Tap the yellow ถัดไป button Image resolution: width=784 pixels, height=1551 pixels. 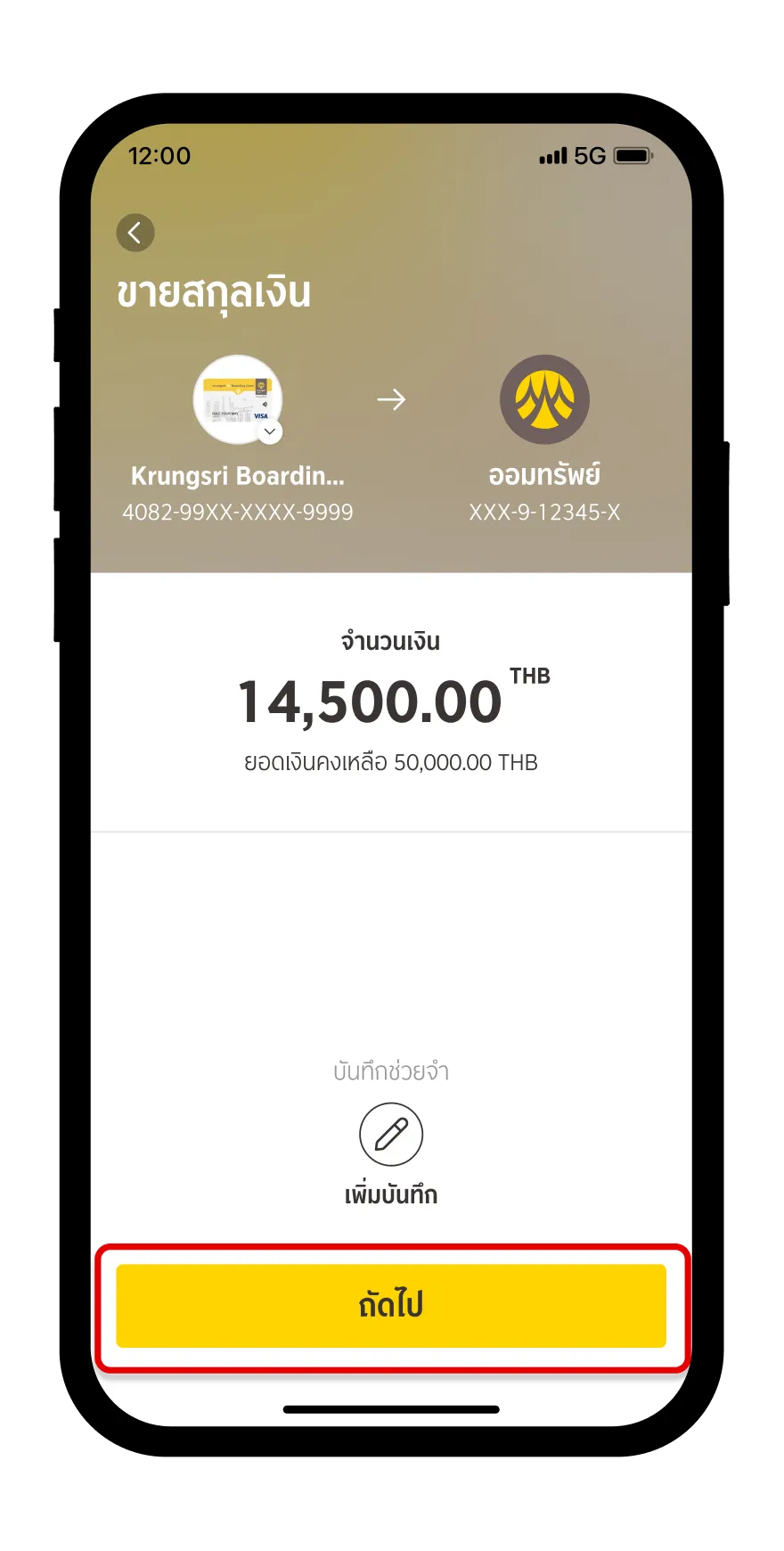pos(391,1305)
